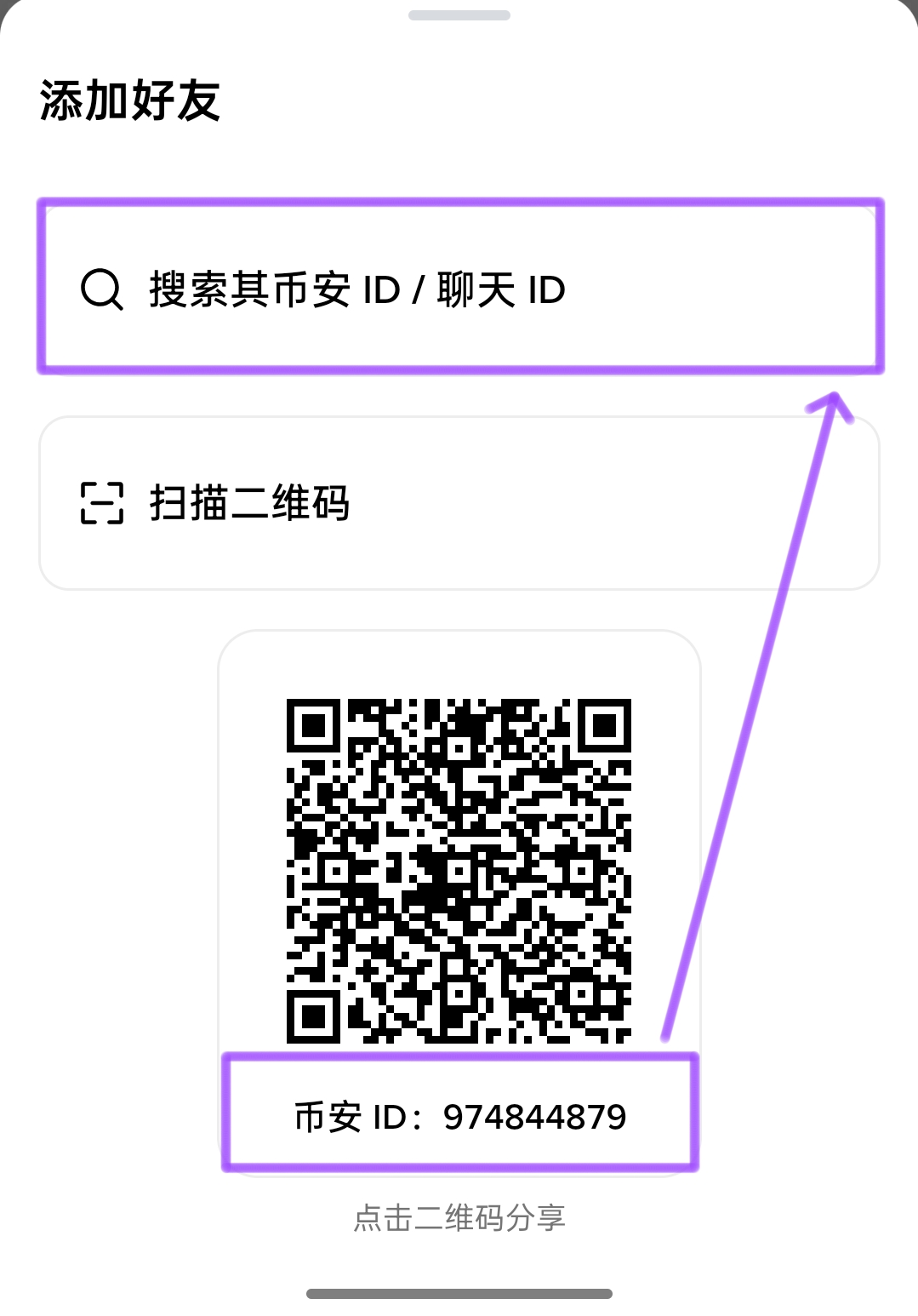918x1316 pixels.
Task: Tap the QR code card to share
Action: [x=459, y=870]
